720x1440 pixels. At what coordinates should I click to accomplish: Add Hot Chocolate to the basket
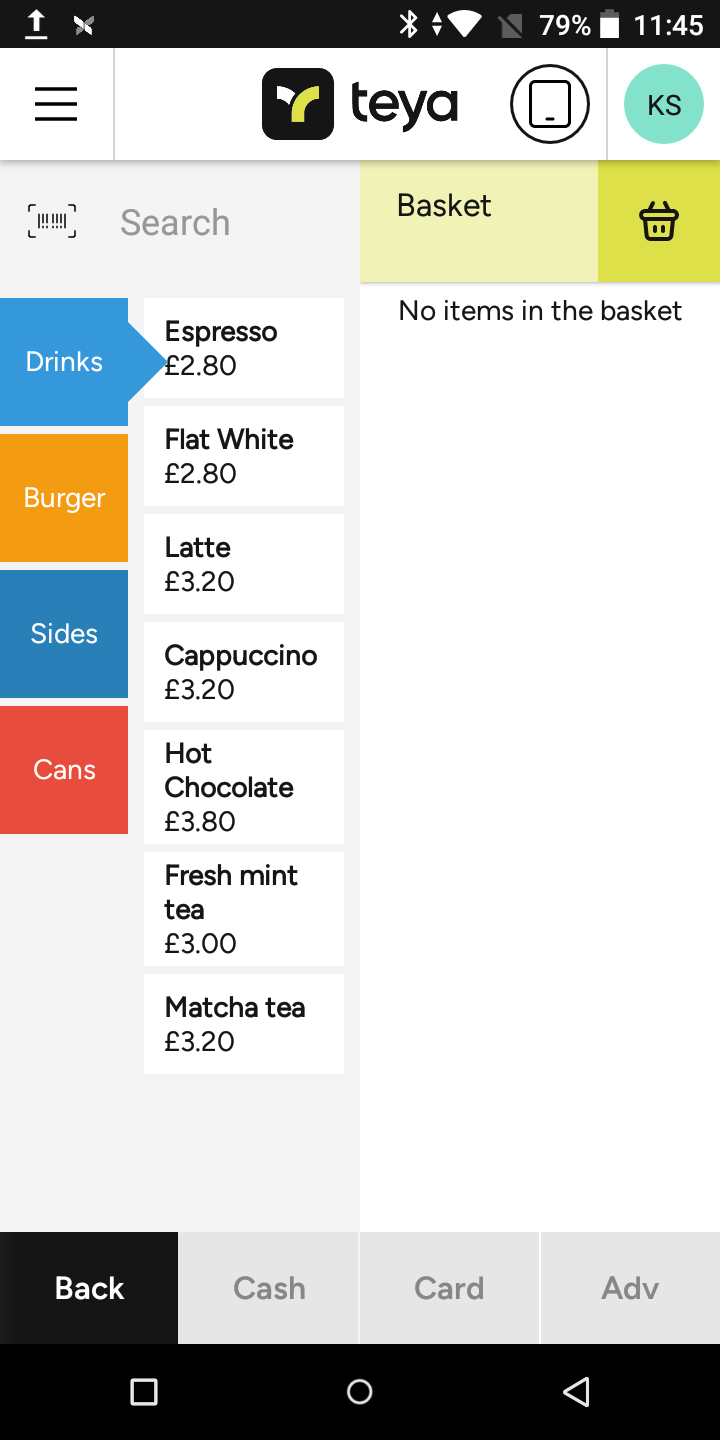coord(244,787)
